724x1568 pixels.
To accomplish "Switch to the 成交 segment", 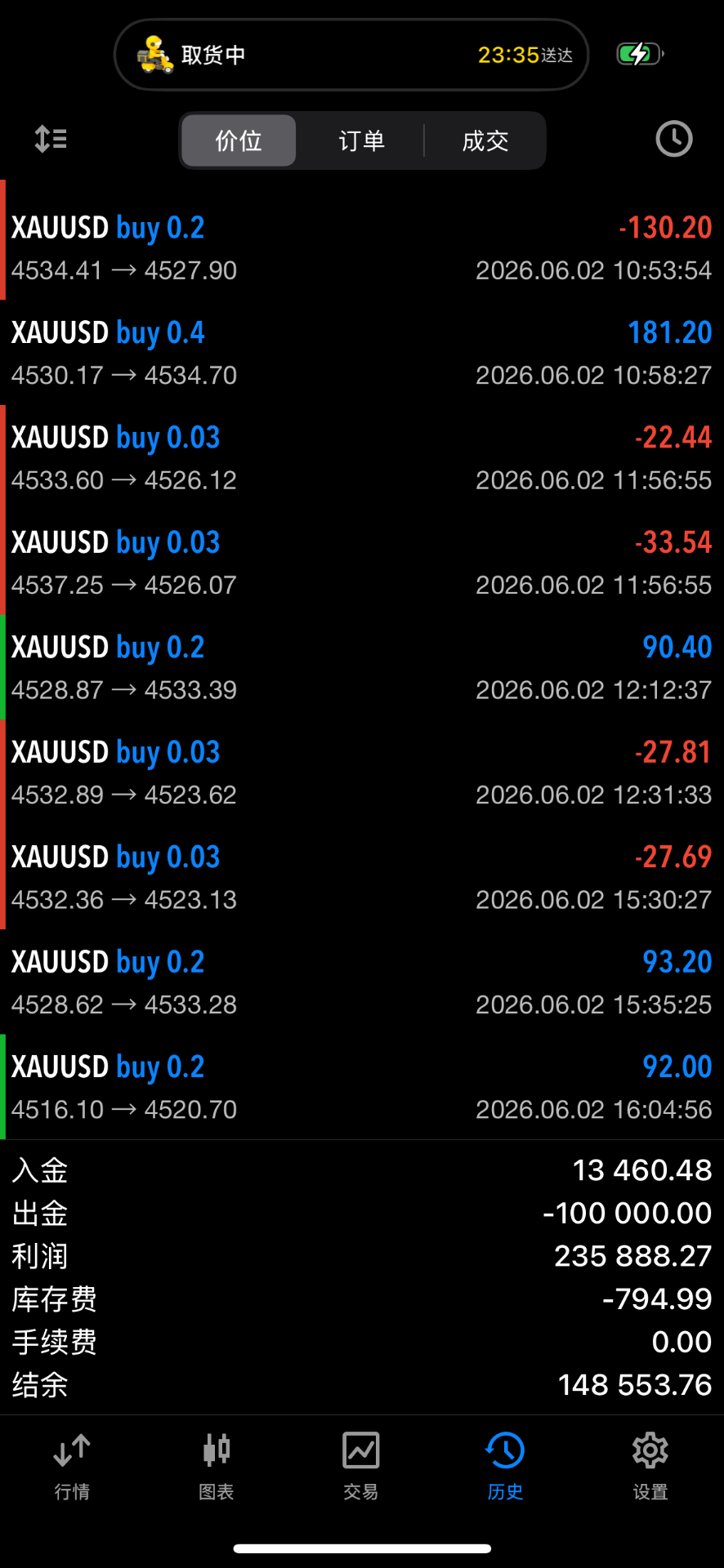I will click(x=485, y=140).
